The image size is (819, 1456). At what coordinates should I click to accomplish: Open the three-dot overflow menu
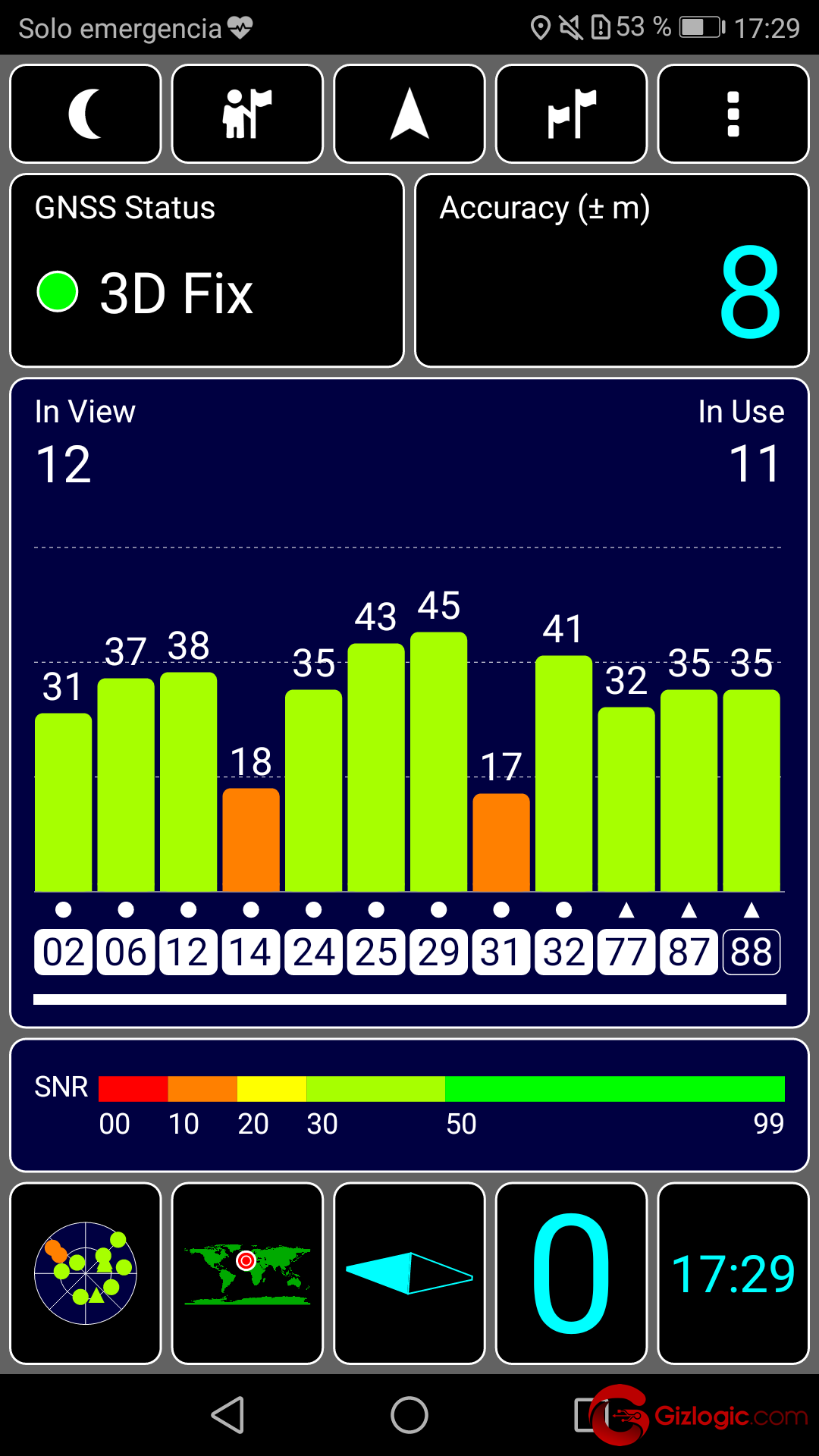733,114
